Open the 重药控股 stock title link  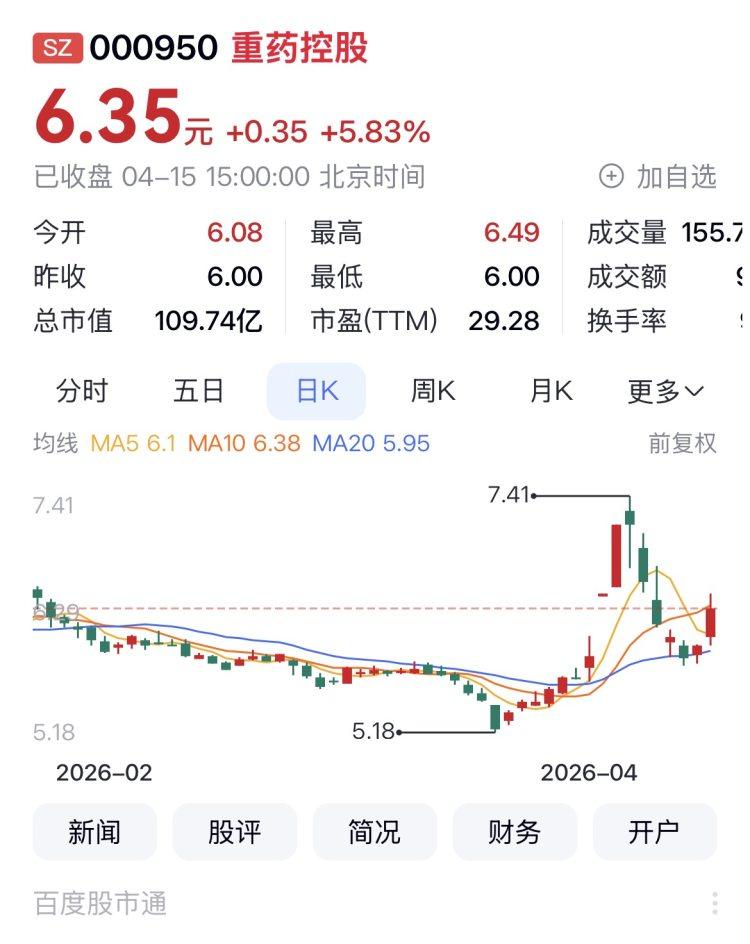[x=300, y=48]
